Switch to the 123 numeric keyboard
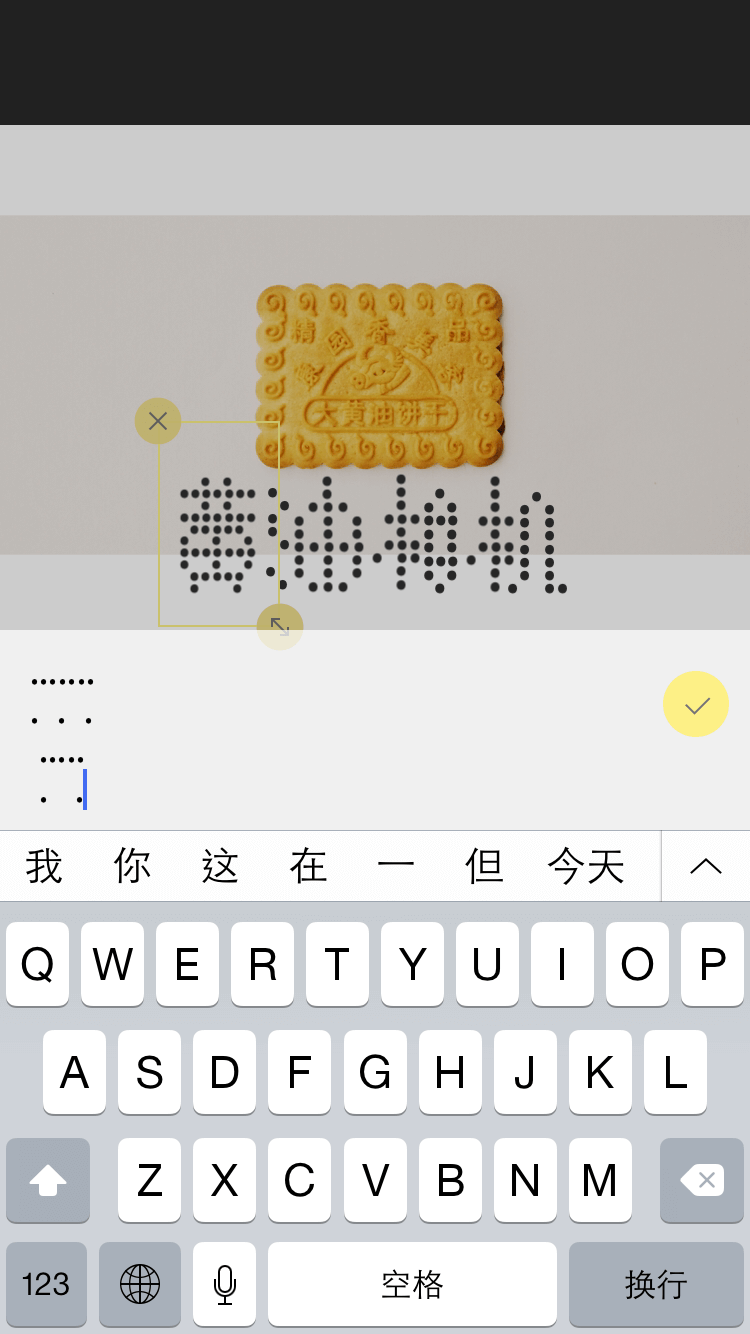The image size is (750, 1334). pos(46,1283)
